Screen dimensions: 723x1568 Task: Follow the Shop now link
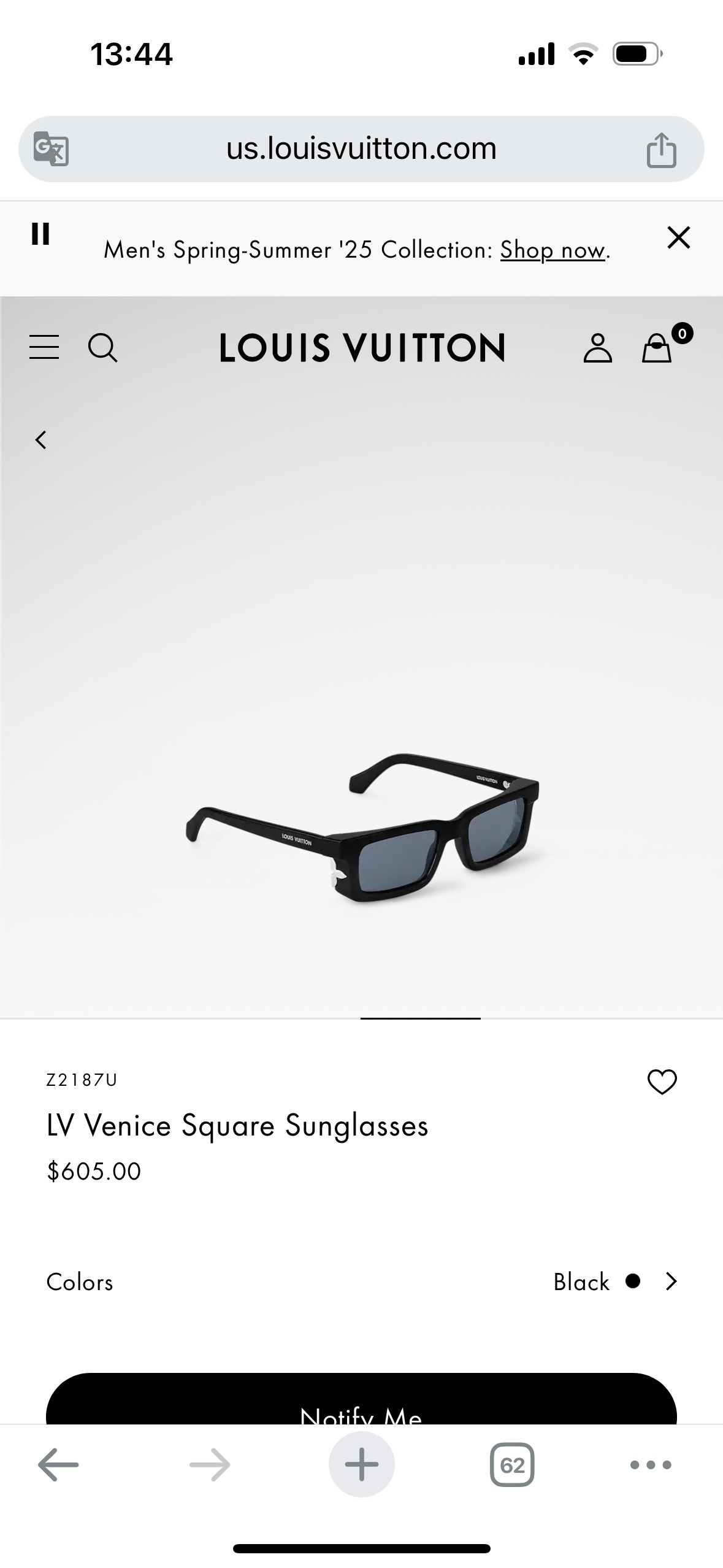pos(553,250)
